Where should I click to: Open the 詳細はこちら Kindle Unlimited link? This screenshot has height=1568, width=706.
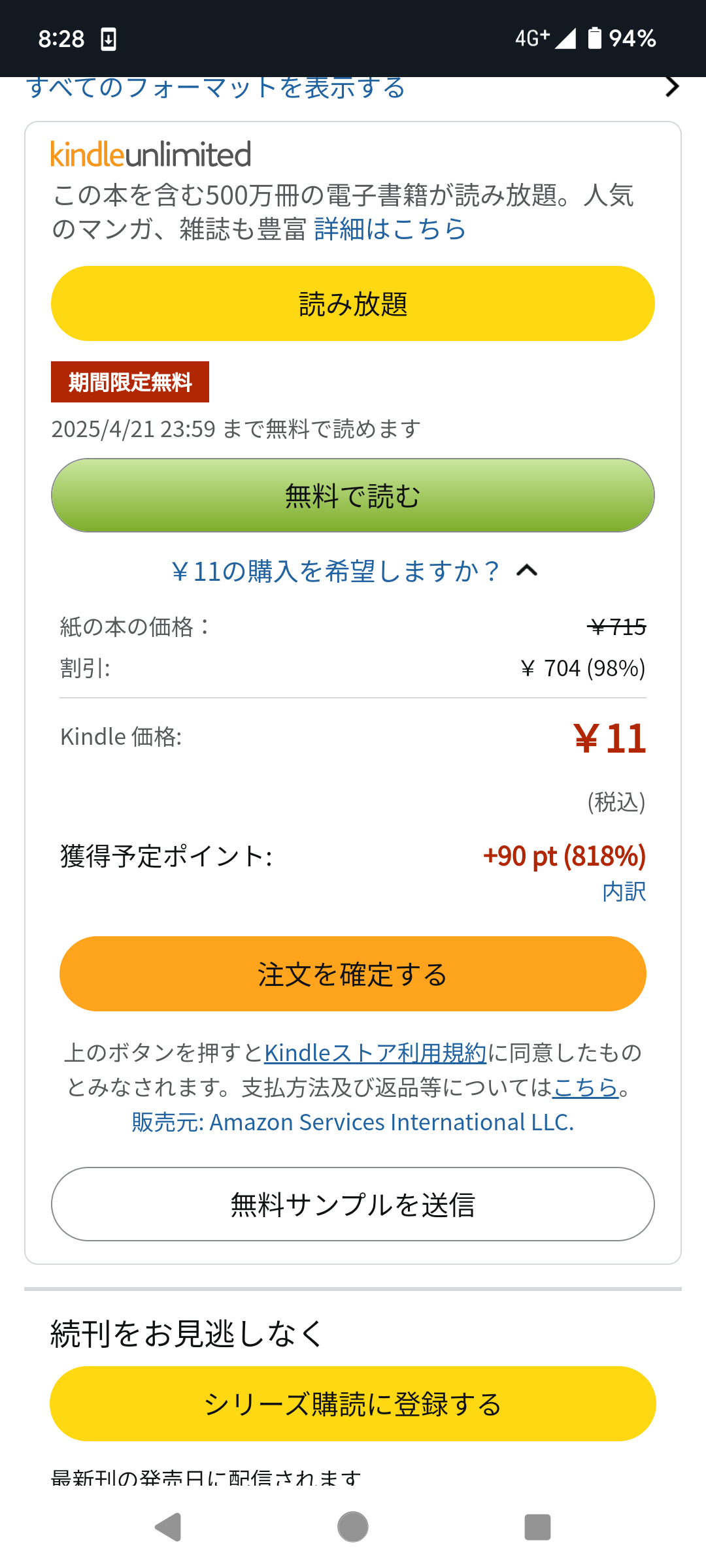coord(390,229)
